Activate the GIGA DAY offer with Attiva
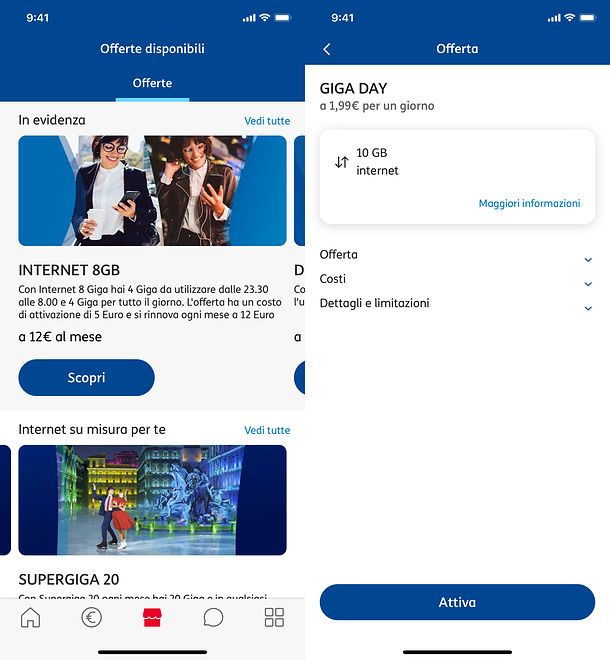 click(457, 602)
